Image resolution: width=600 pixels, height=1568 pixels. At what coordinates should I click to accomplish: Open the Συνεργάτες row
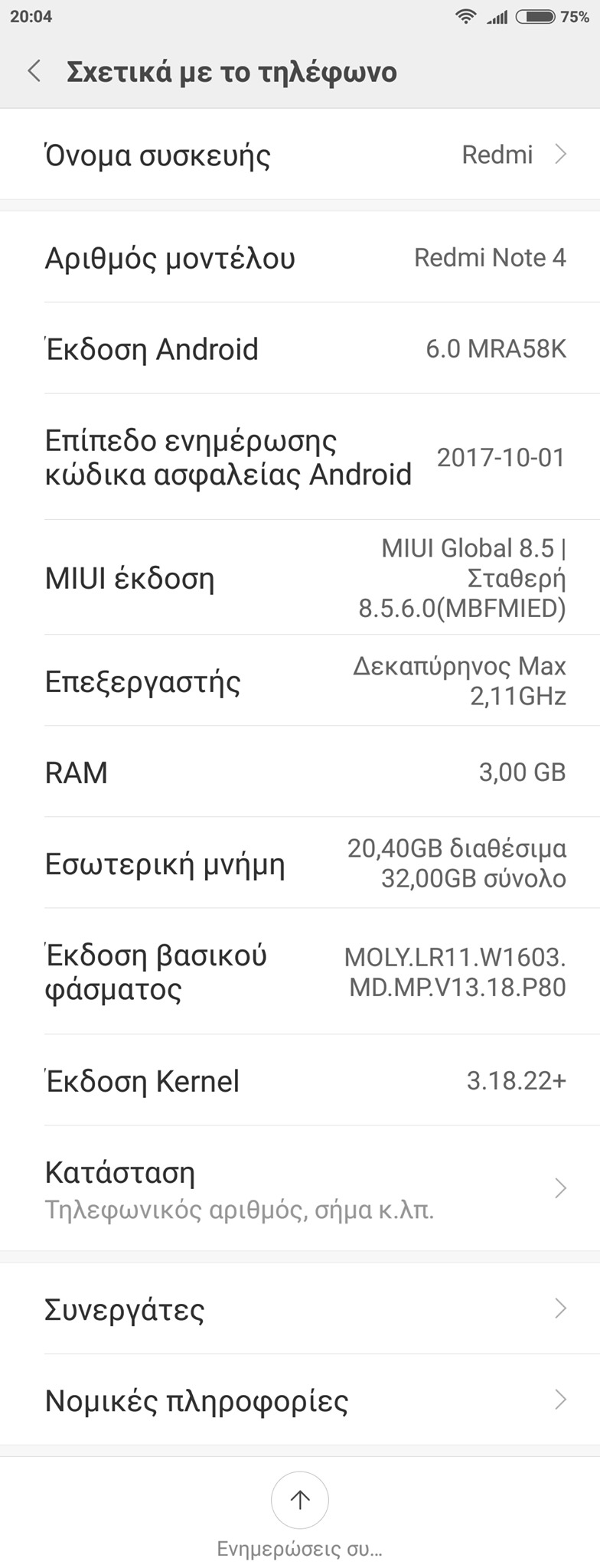click(x=300, y=1309)
